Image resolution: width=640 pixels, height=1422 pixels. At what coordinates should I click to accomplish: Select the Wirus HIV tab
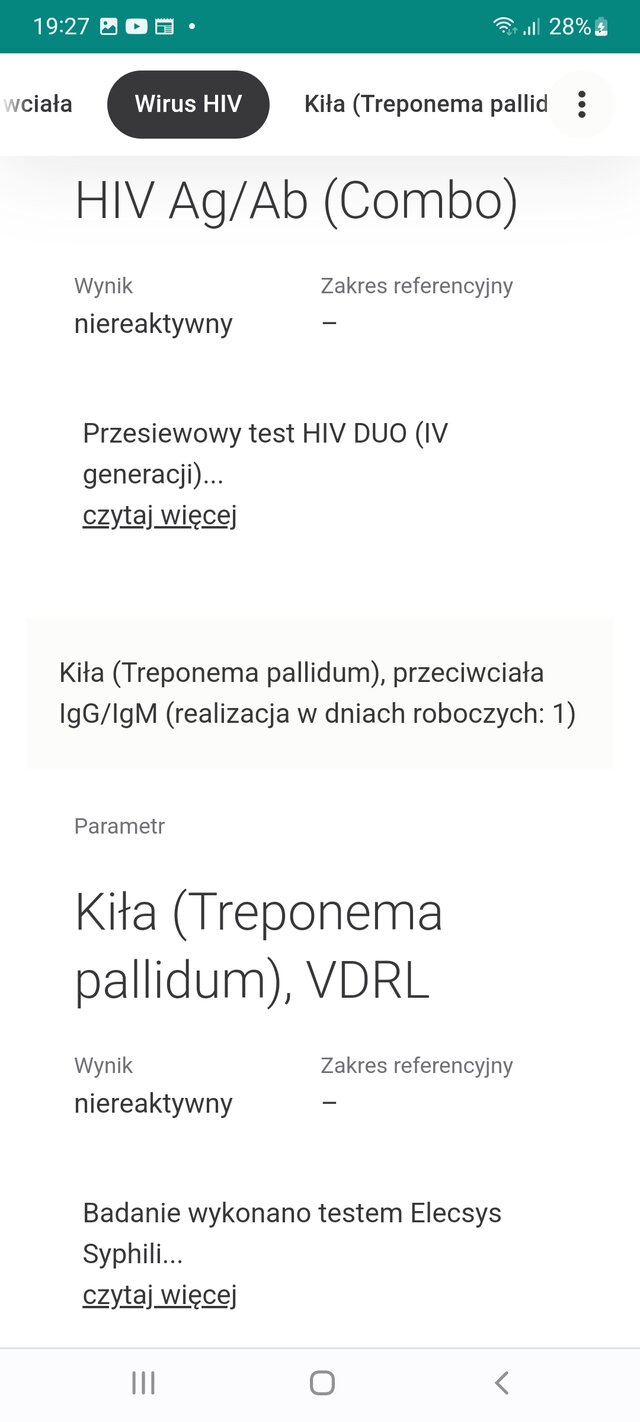click(188, 104)
